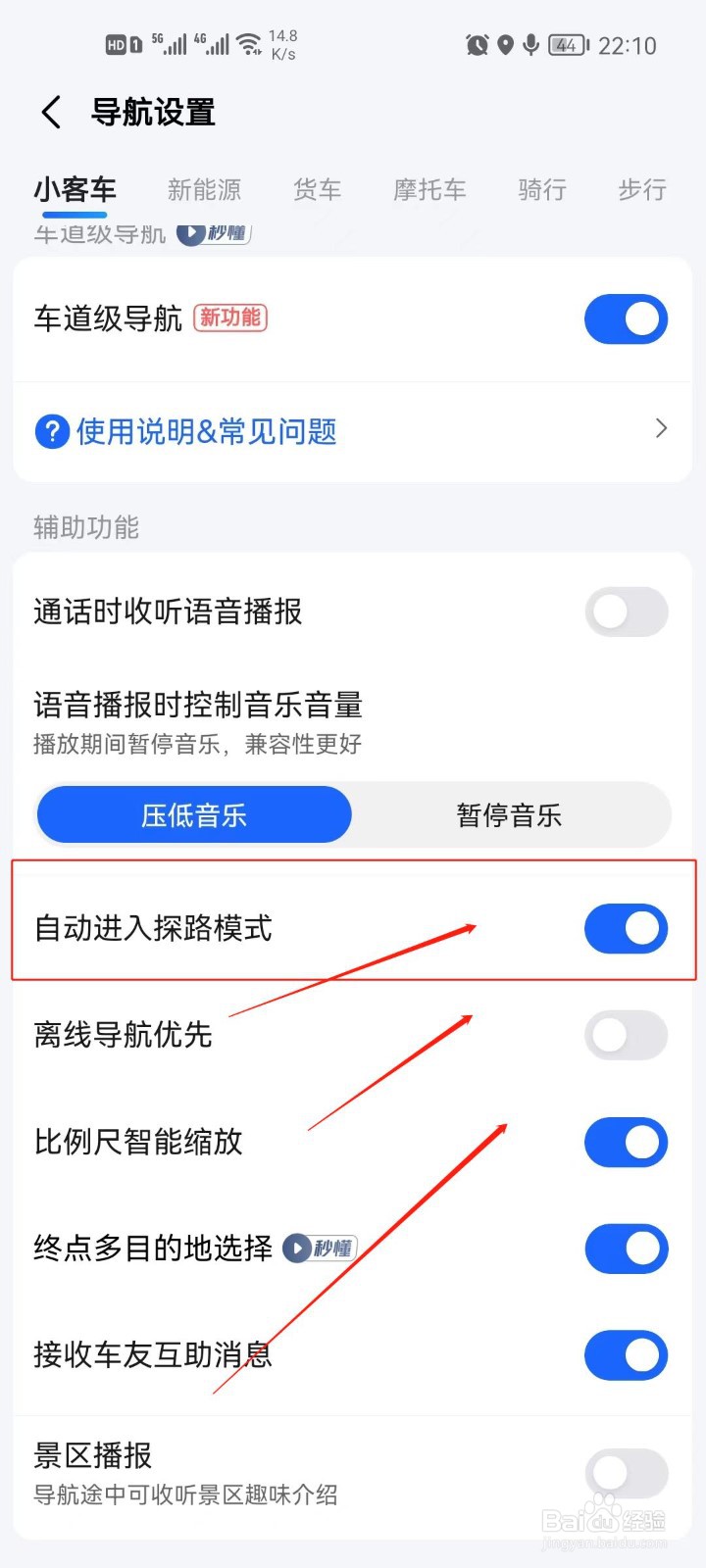Tap the question mark help icon
Image resolution: width=706 pixels, height=1568 pixels.
[51, 431]
